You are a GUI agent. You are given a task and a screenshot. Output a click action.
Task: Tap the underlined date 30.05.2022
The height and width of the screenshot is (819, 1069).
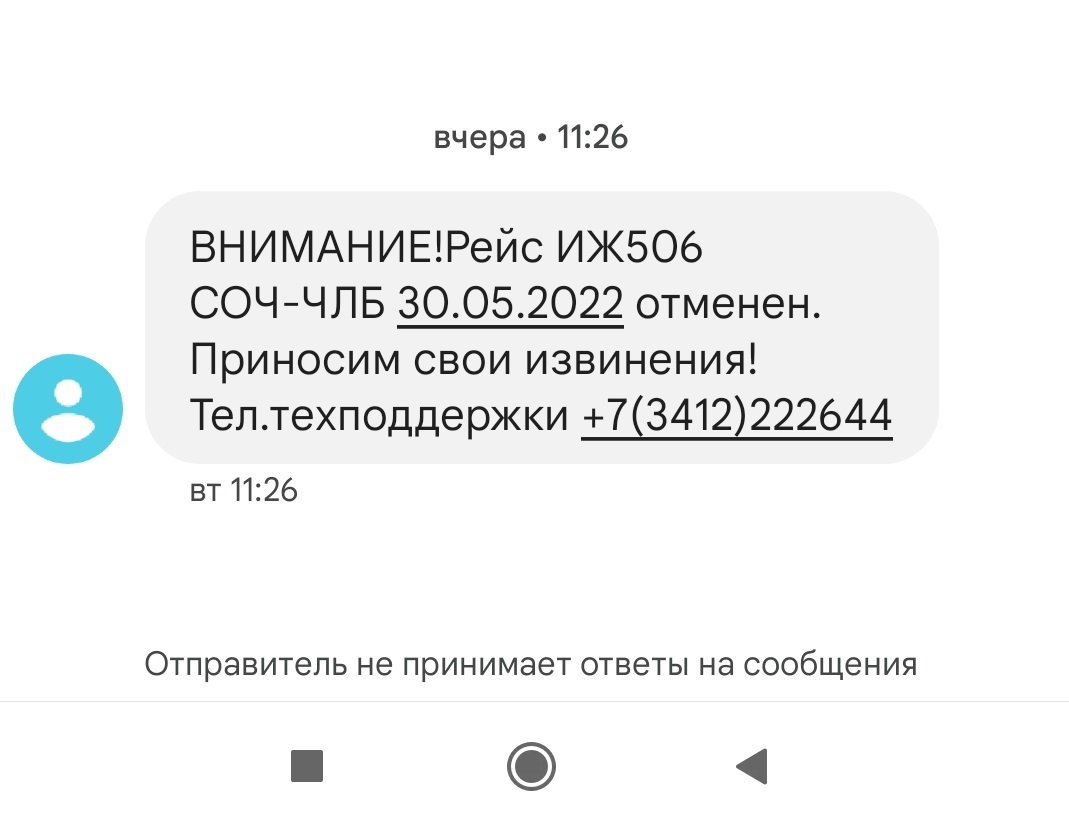tap(510, 304)
